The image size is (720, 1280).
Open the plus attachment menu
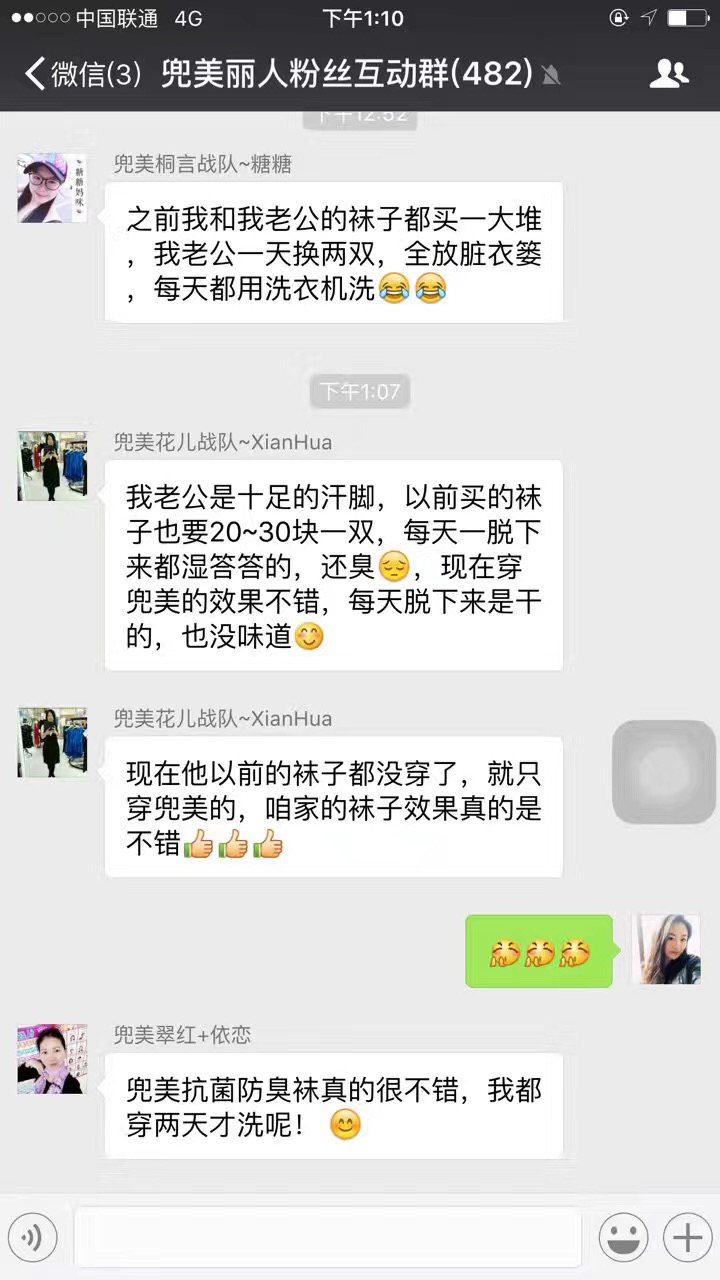point(687,1238)
